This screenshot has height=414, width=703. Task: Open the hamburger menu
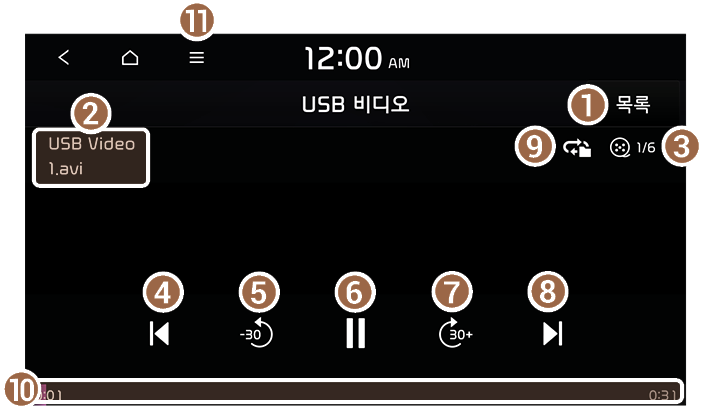[x=197, y=58]
